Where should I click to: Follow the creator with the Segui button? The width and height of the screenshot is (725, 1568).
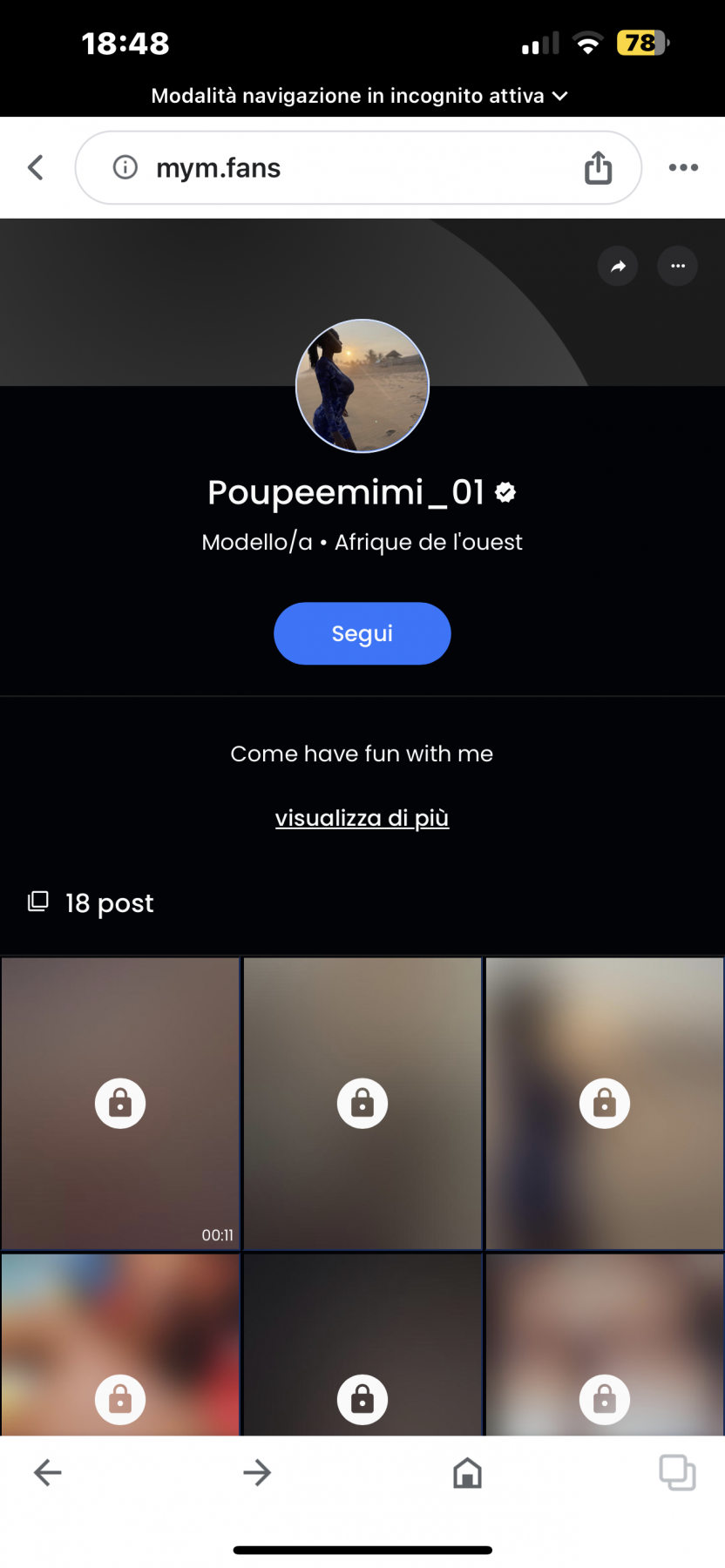tap(362, 633)
